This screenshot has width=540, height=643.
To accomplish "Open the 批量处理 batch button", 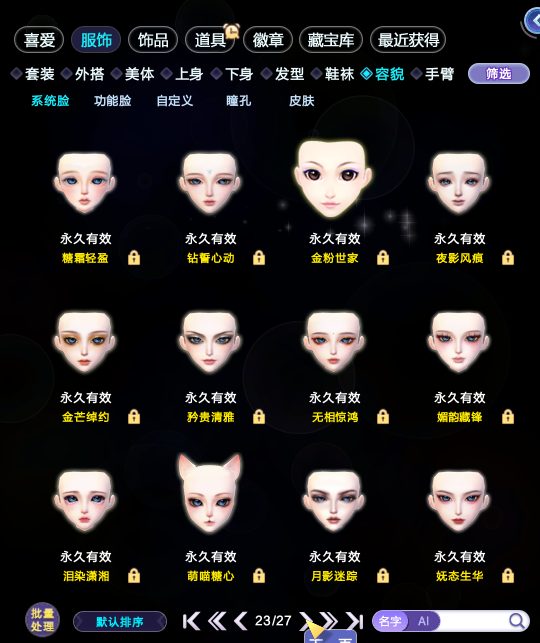I will [42, 620].
